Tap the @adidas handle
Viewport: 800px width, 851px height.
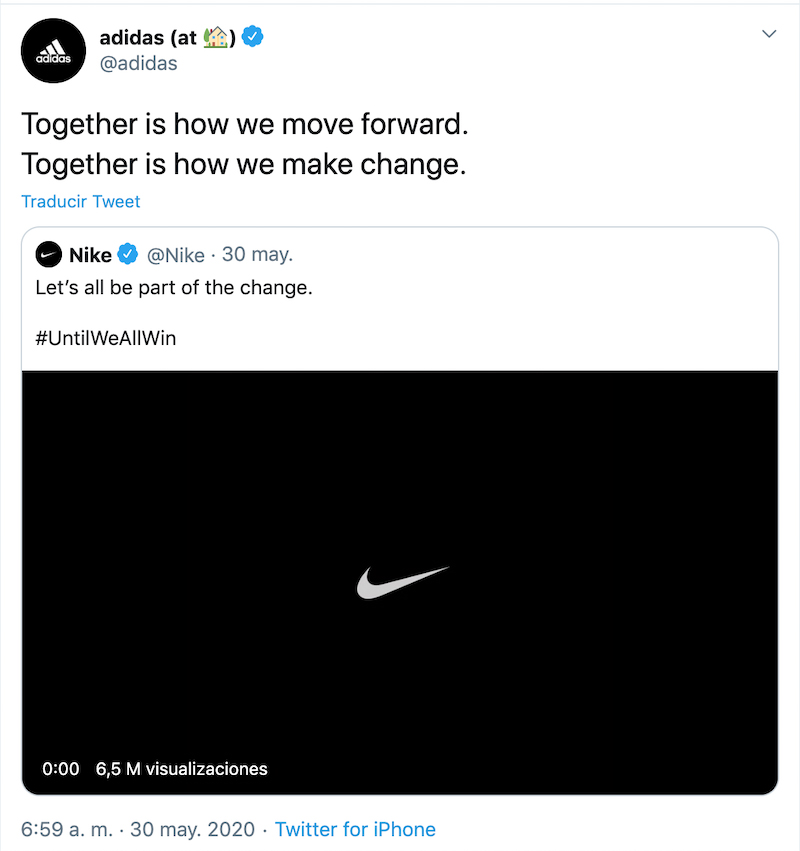pos(138,63)
